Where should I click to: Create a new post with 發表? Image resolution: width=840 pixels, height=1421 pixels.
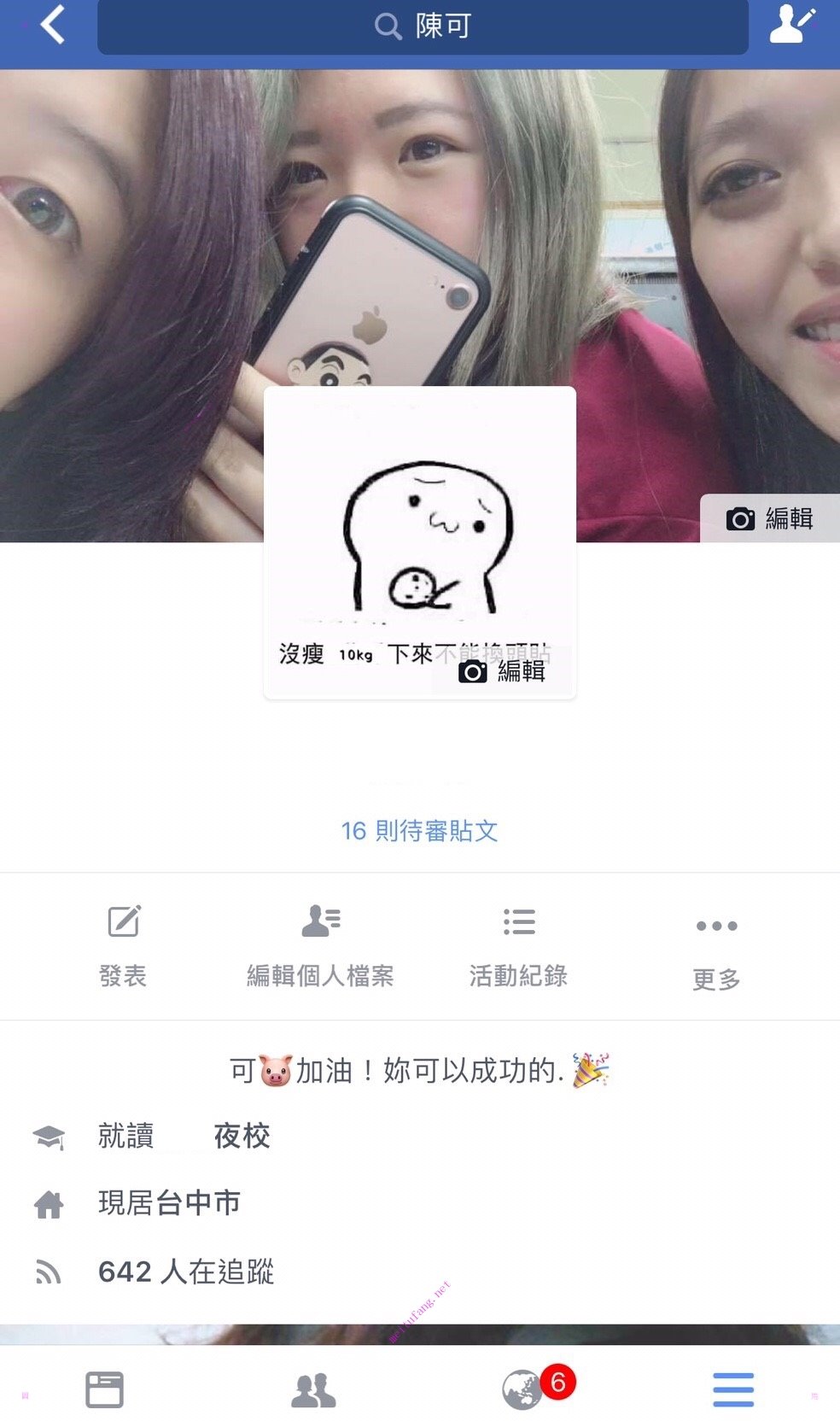(123, 946)
